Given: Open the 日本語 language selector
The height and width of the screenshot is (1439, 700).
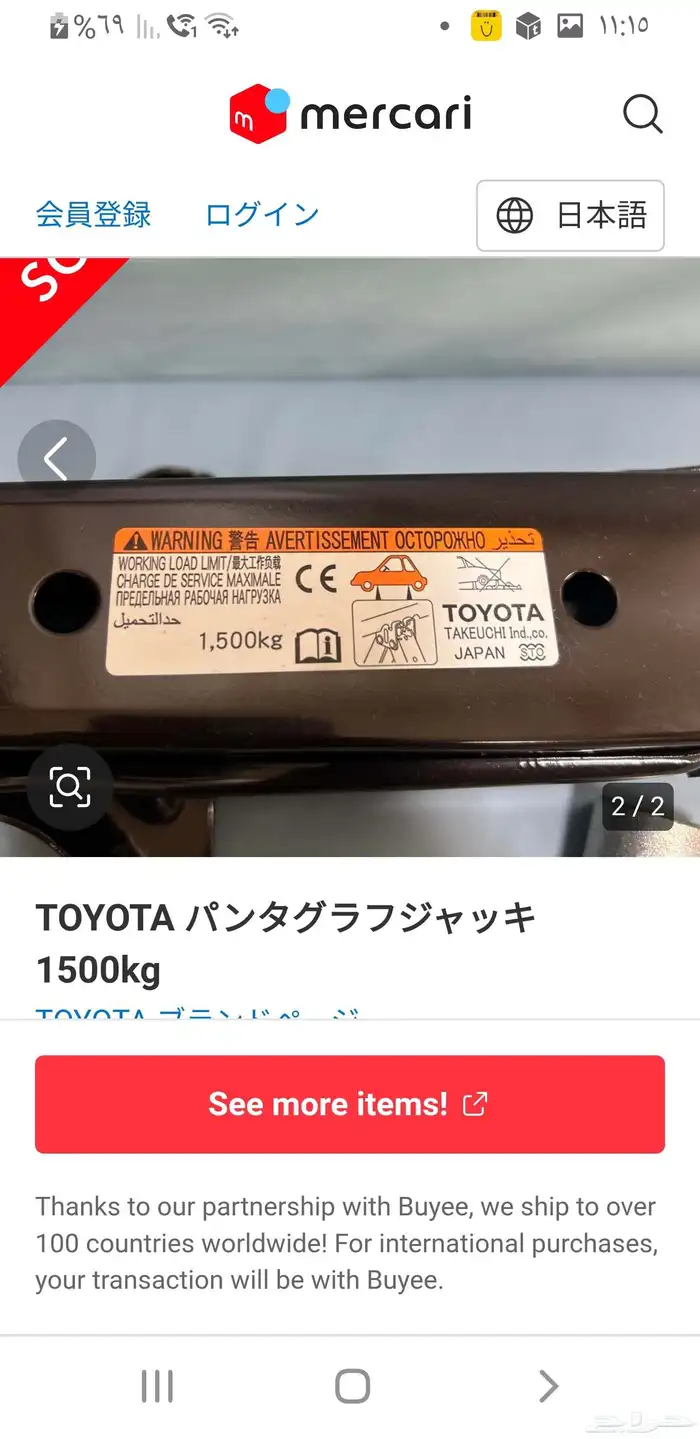Looking at the screenshot, I should point(570,215).
